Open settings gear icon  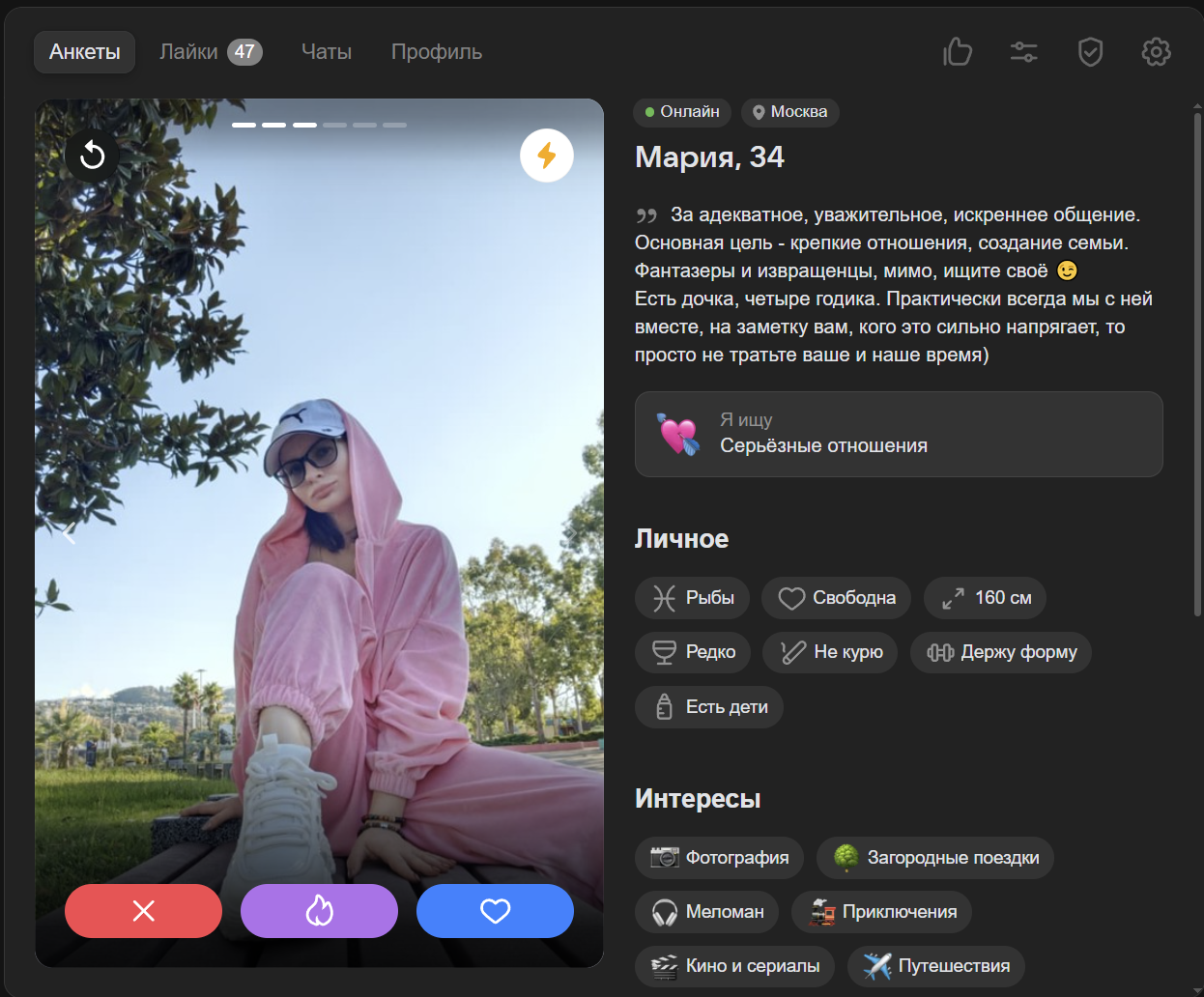tap(1156, 52)
